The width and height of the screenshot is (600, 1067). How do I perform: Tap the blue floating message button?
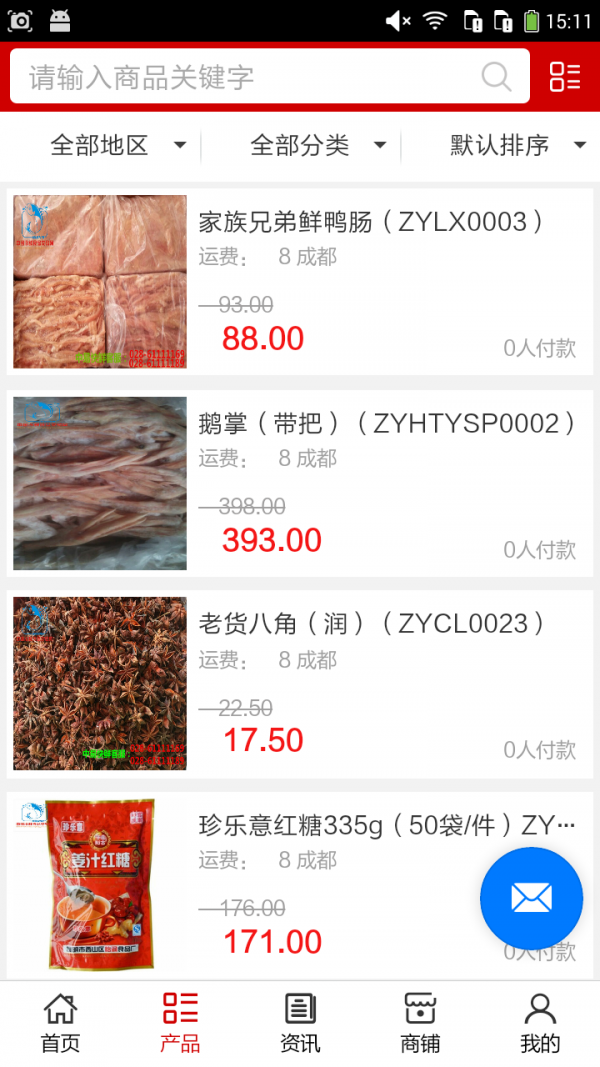[531, 898]
